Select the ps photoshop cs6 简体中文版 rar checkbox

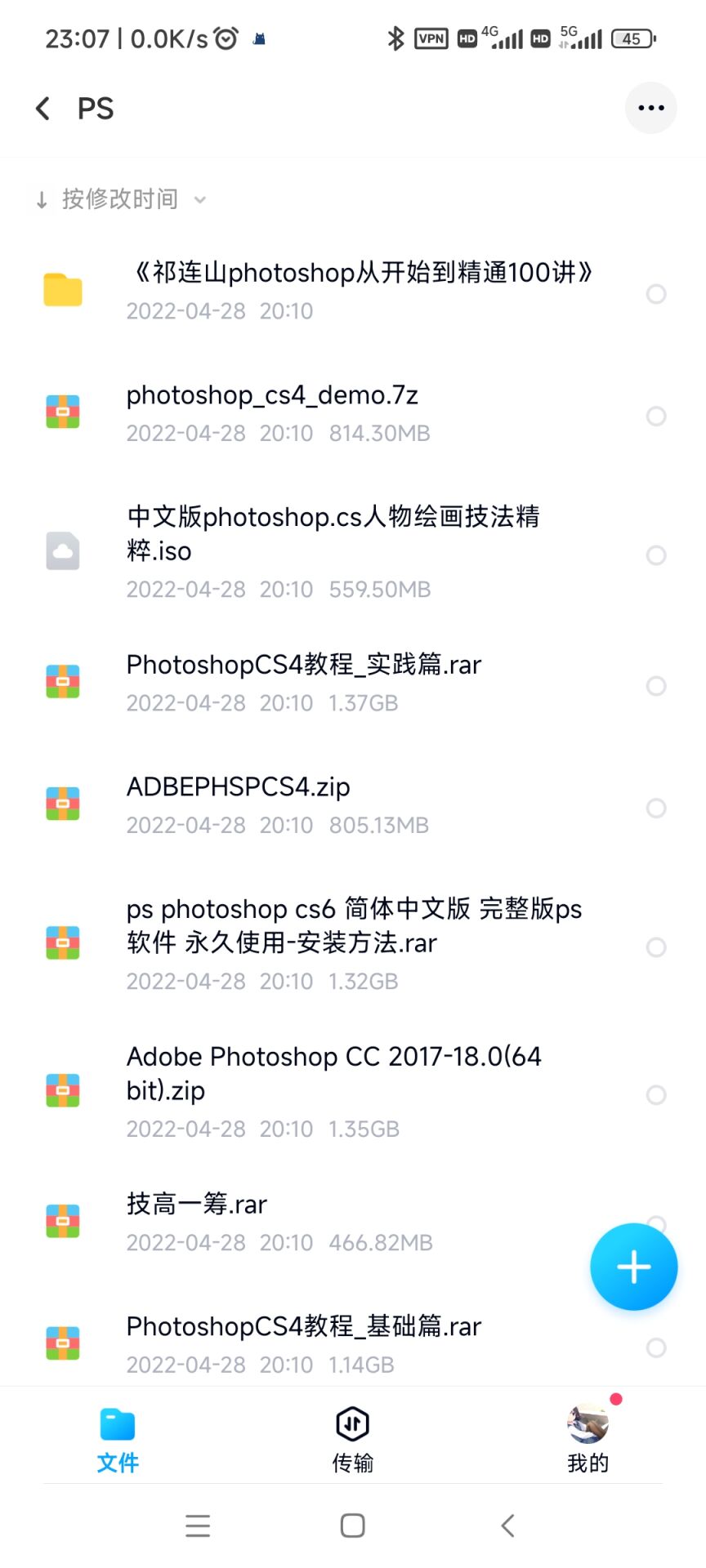(x=656, y=947)
